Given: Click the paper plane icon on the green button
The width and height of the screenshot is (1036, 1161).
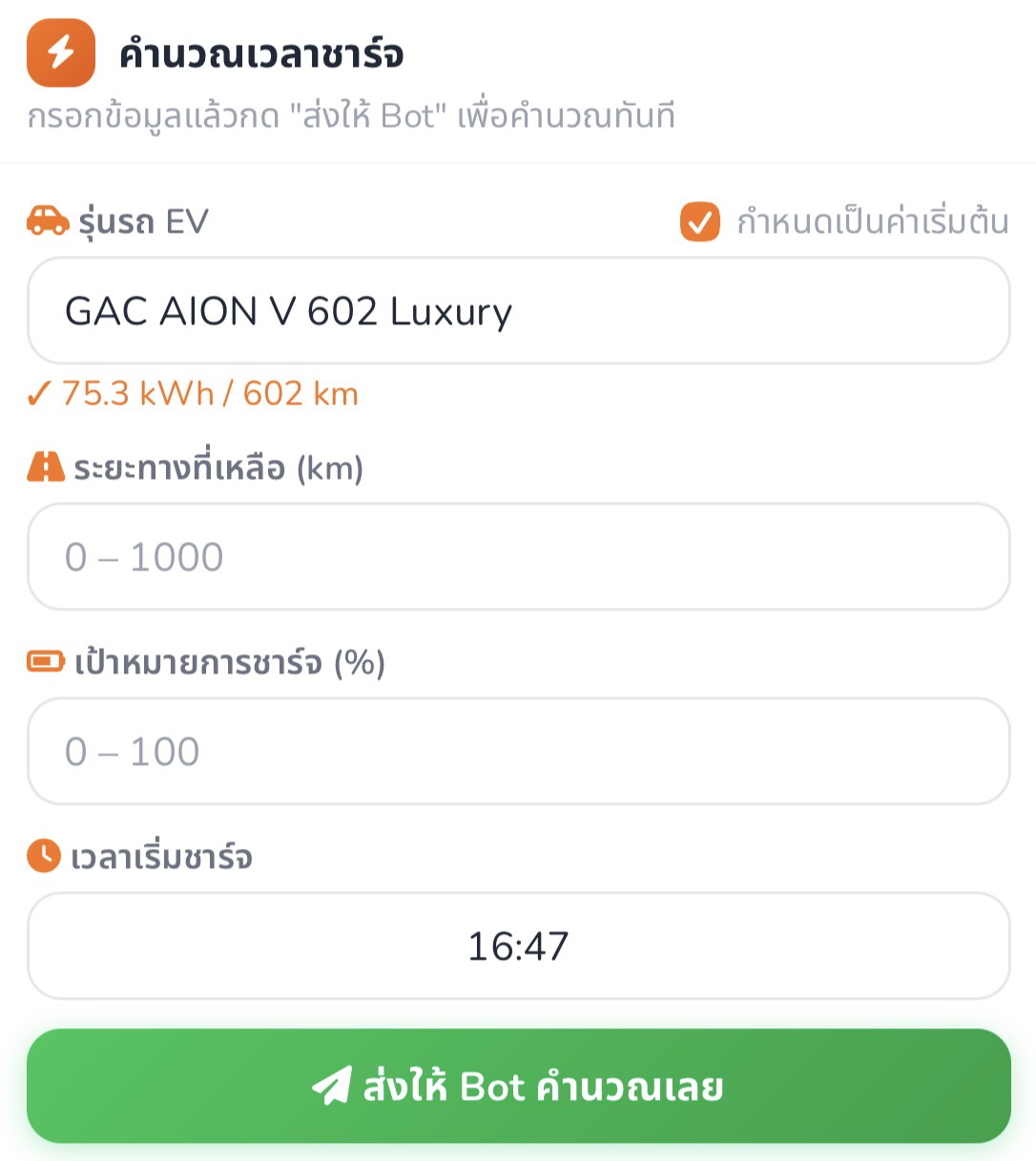Looking at the screenshot, I should [333, 1085].
